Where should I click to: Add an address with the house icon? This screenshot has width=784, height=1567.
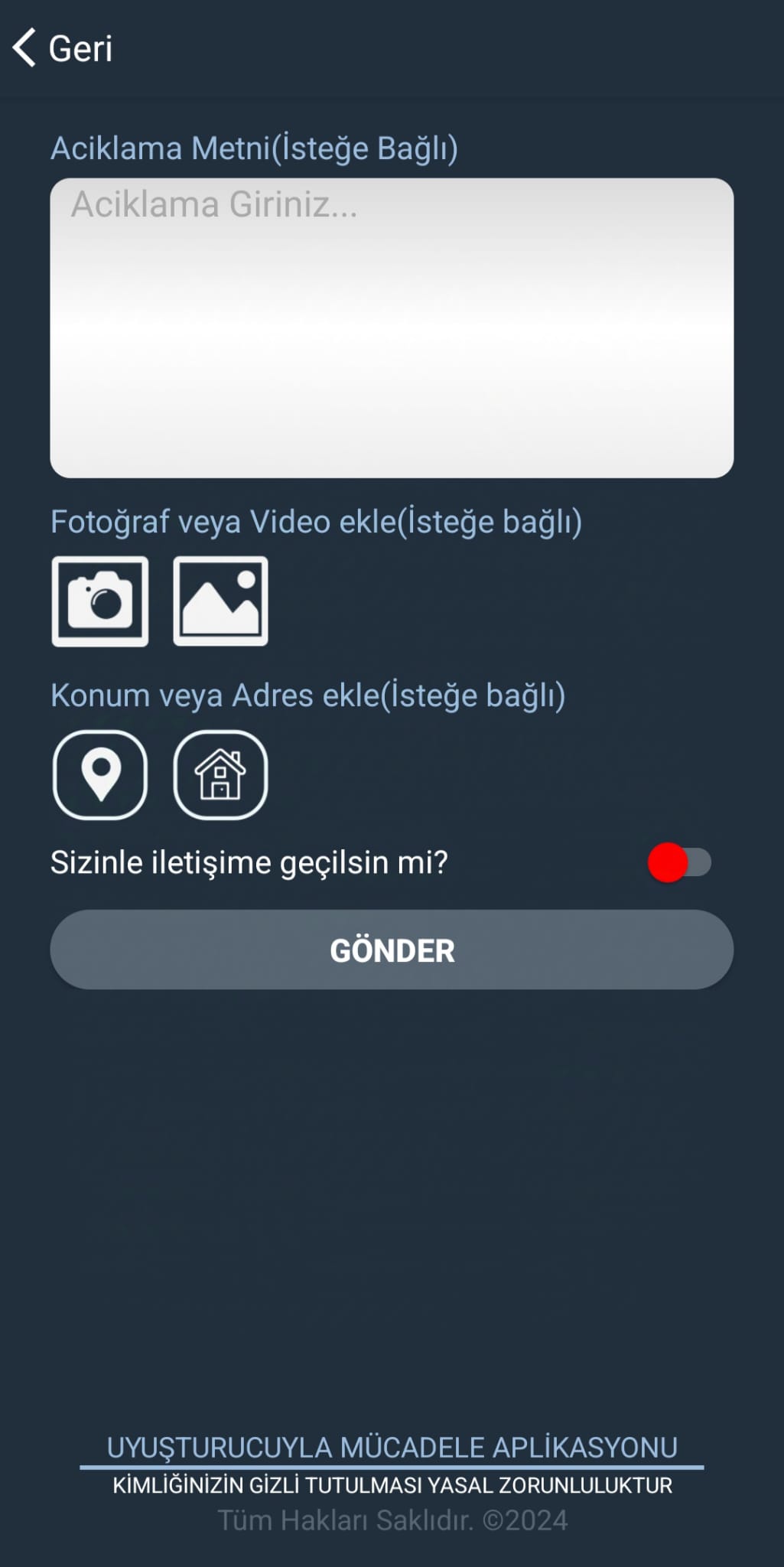(x=220, y=775)
